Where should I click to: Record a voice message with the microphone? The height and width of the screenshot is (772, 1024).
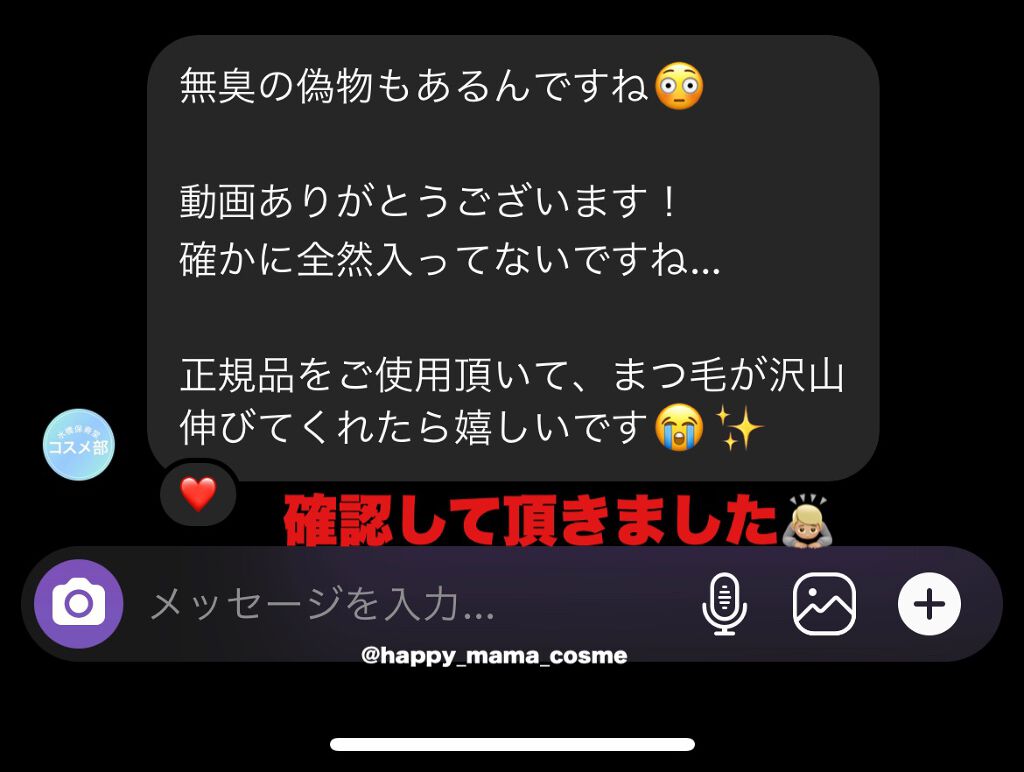click(724, 604)
